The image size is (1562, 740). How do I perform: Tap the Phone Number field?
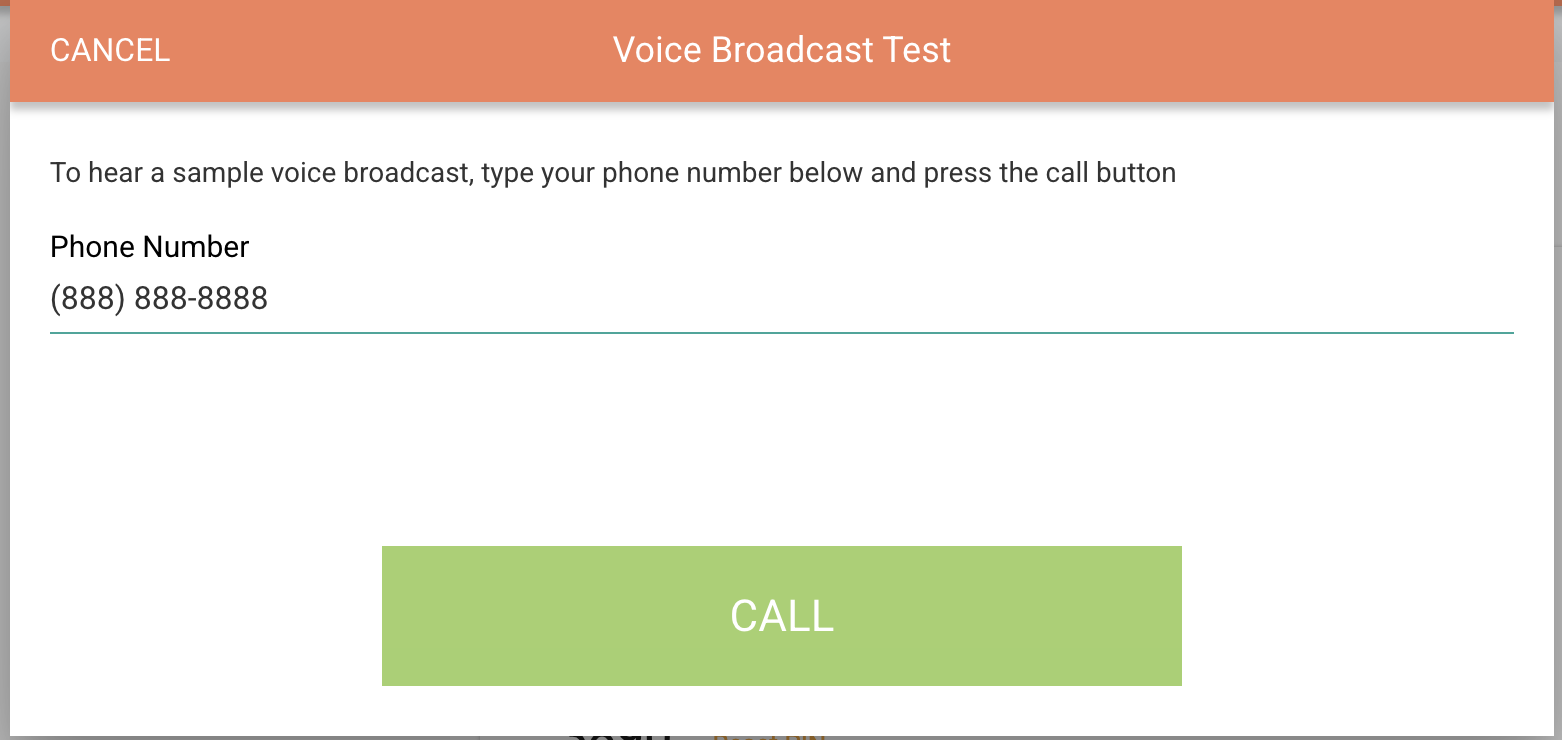780,299
